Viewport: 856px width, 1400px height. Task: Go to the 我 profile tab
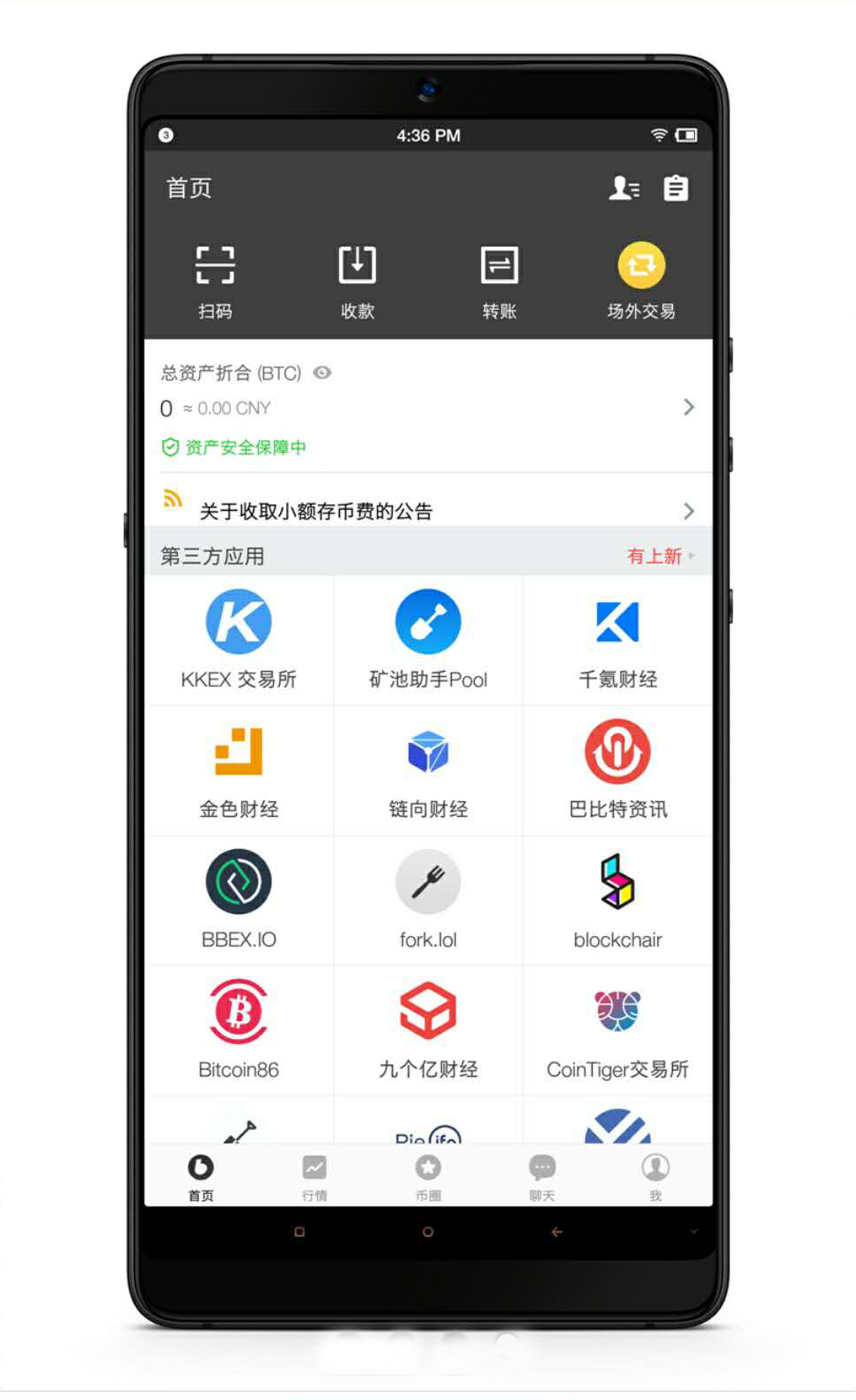(x=655, y=1176)
